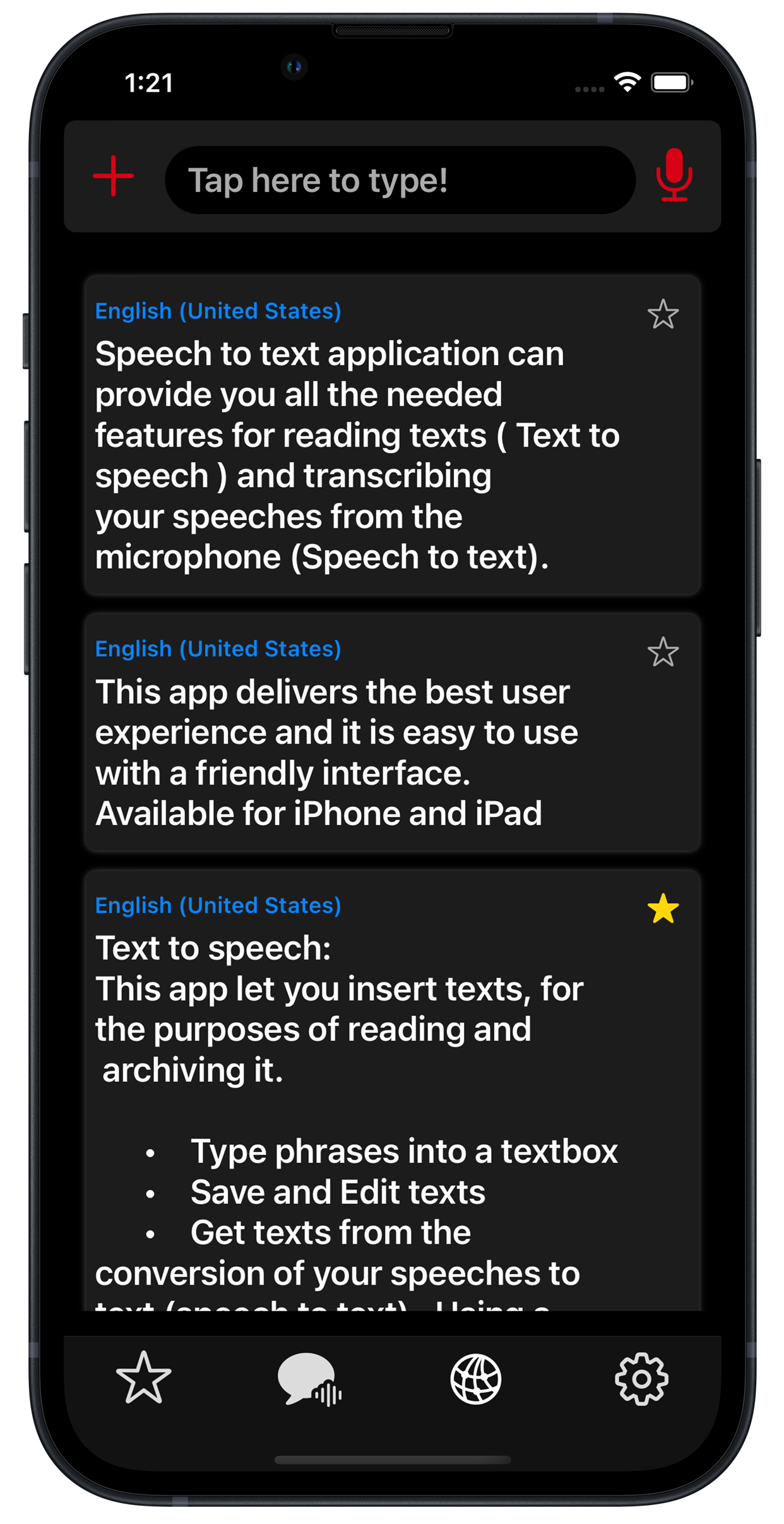Go to the globe language tab

(x=476, y=1379)
